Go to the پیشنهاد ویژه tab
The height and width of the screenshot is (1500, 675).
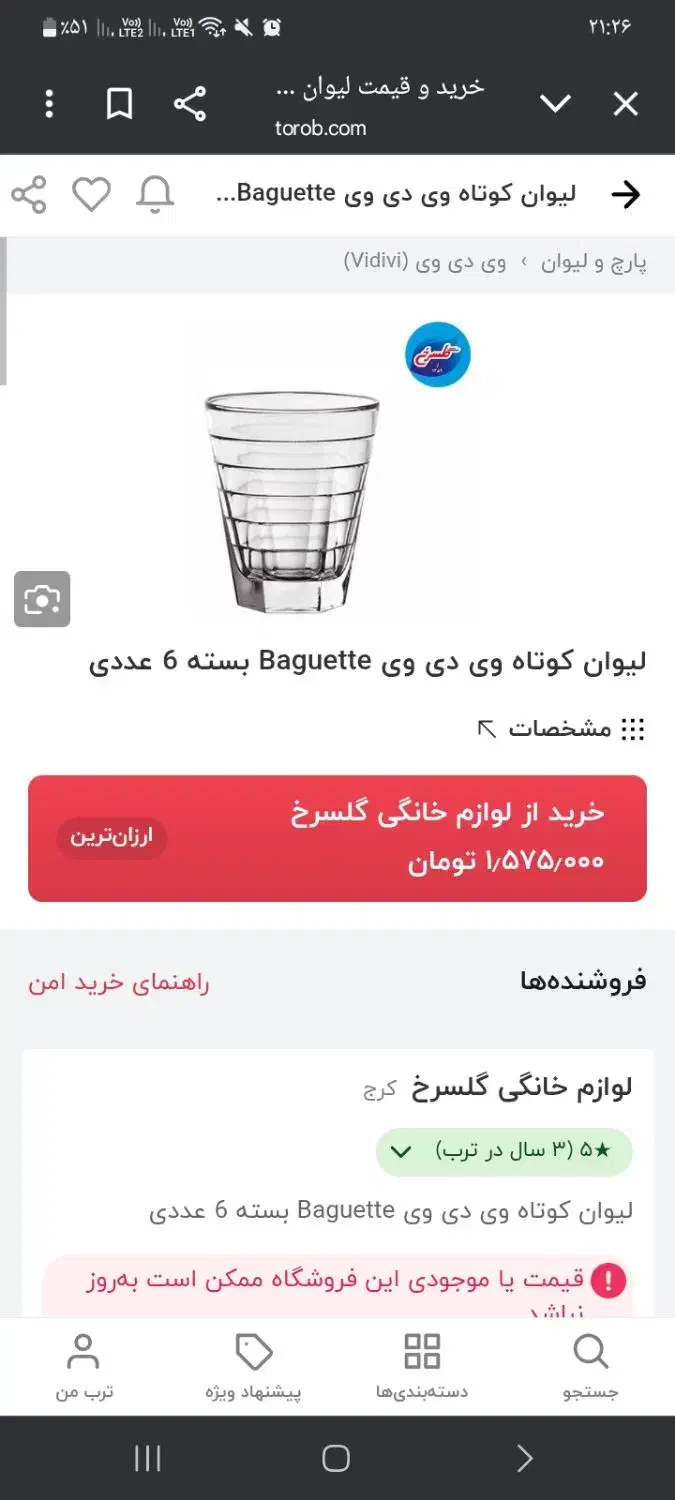(x=254, y=1367)
